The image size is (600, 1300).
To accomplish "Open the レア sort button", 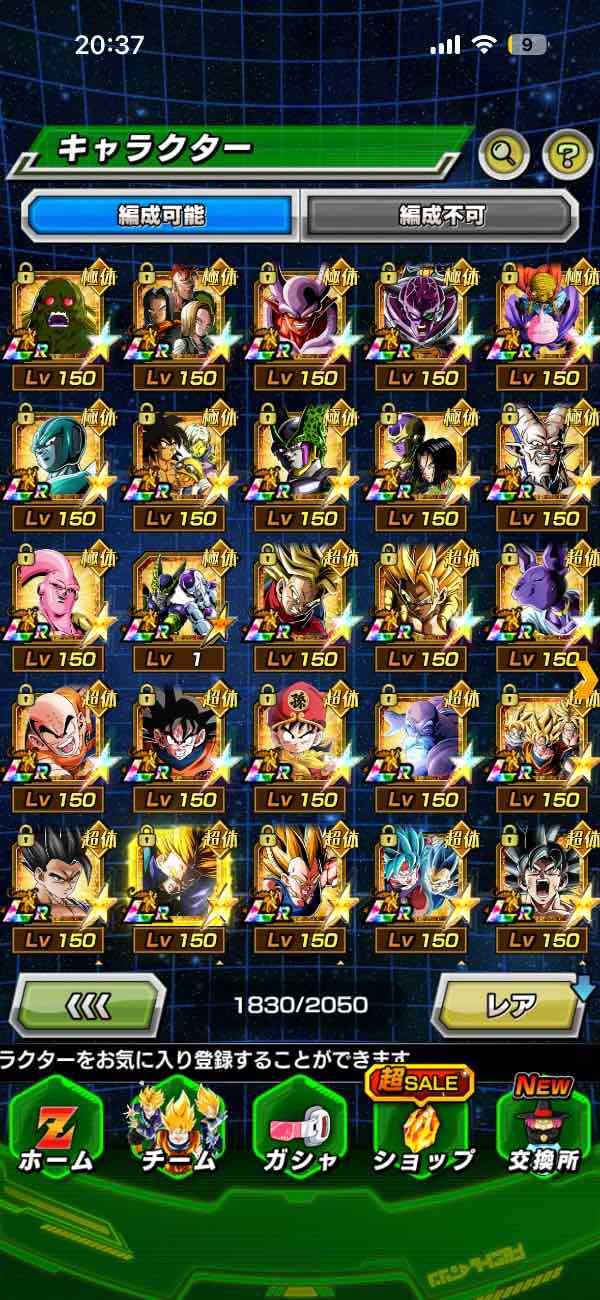I will pos(508,1004).
